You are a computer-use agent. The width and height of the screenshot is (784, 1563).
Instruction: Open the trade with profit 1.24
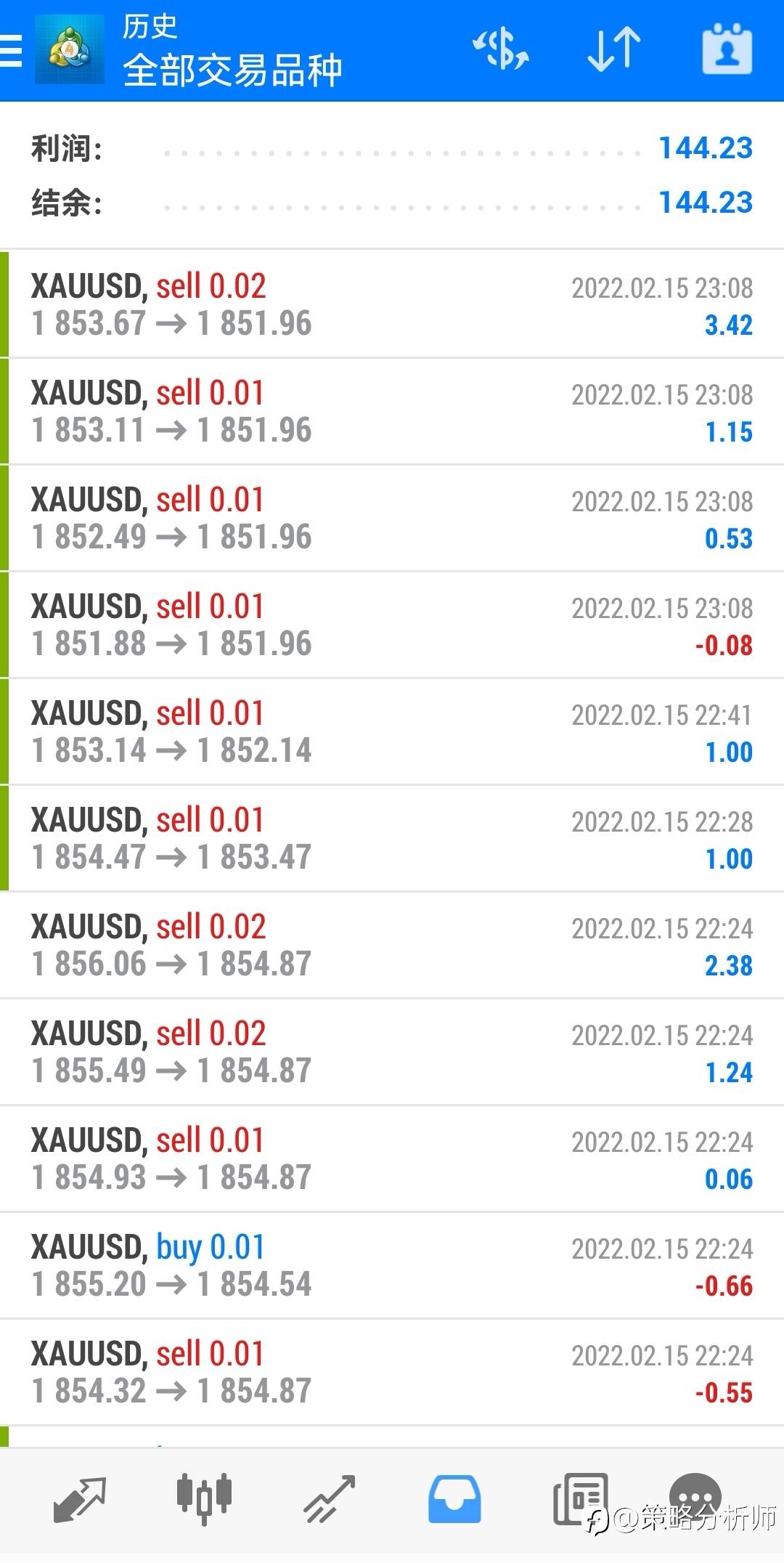click(392, 1052)
